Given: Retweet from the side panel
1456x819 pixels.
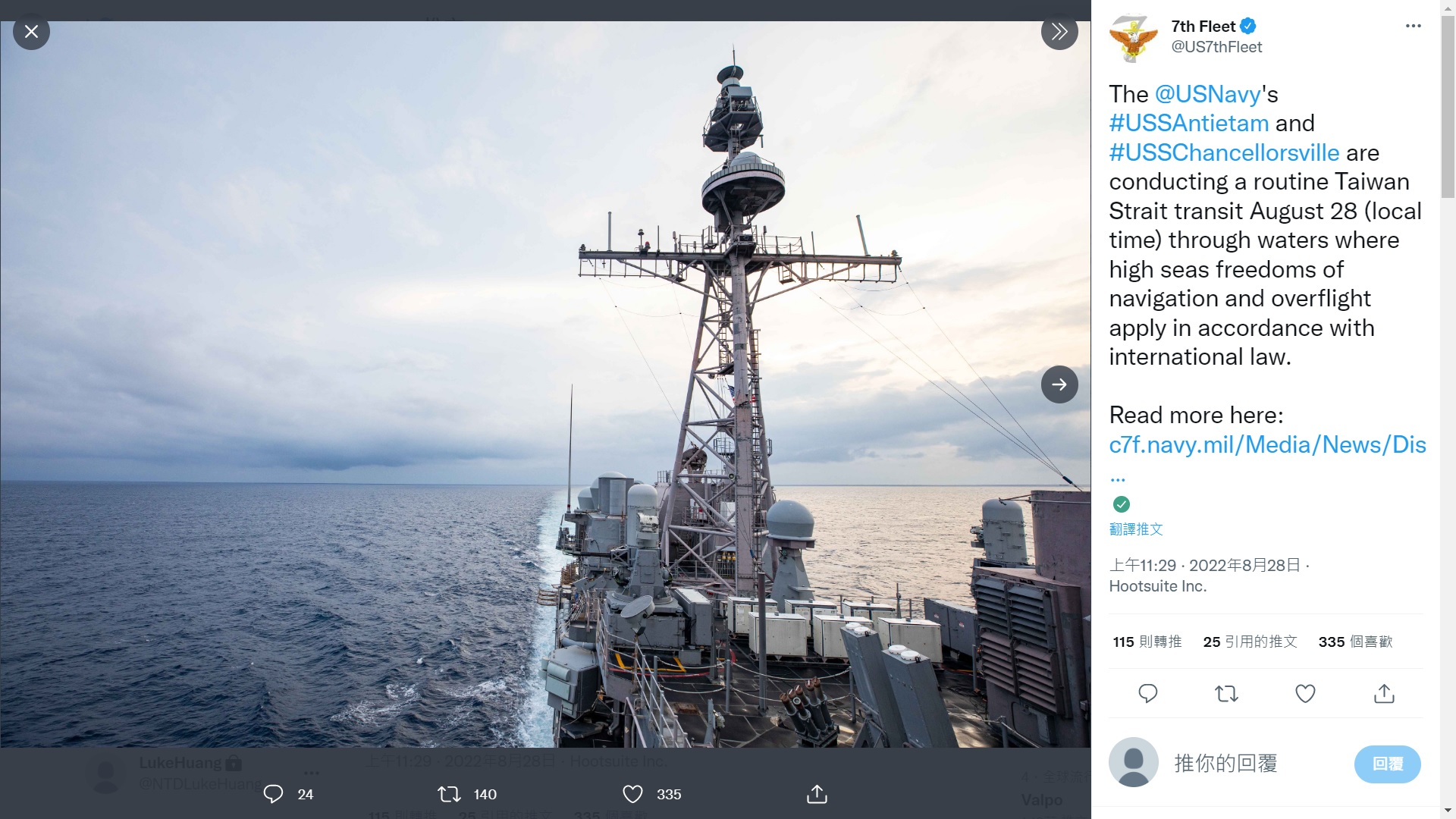Looking at the screenshot, I should click(1226, 693).
